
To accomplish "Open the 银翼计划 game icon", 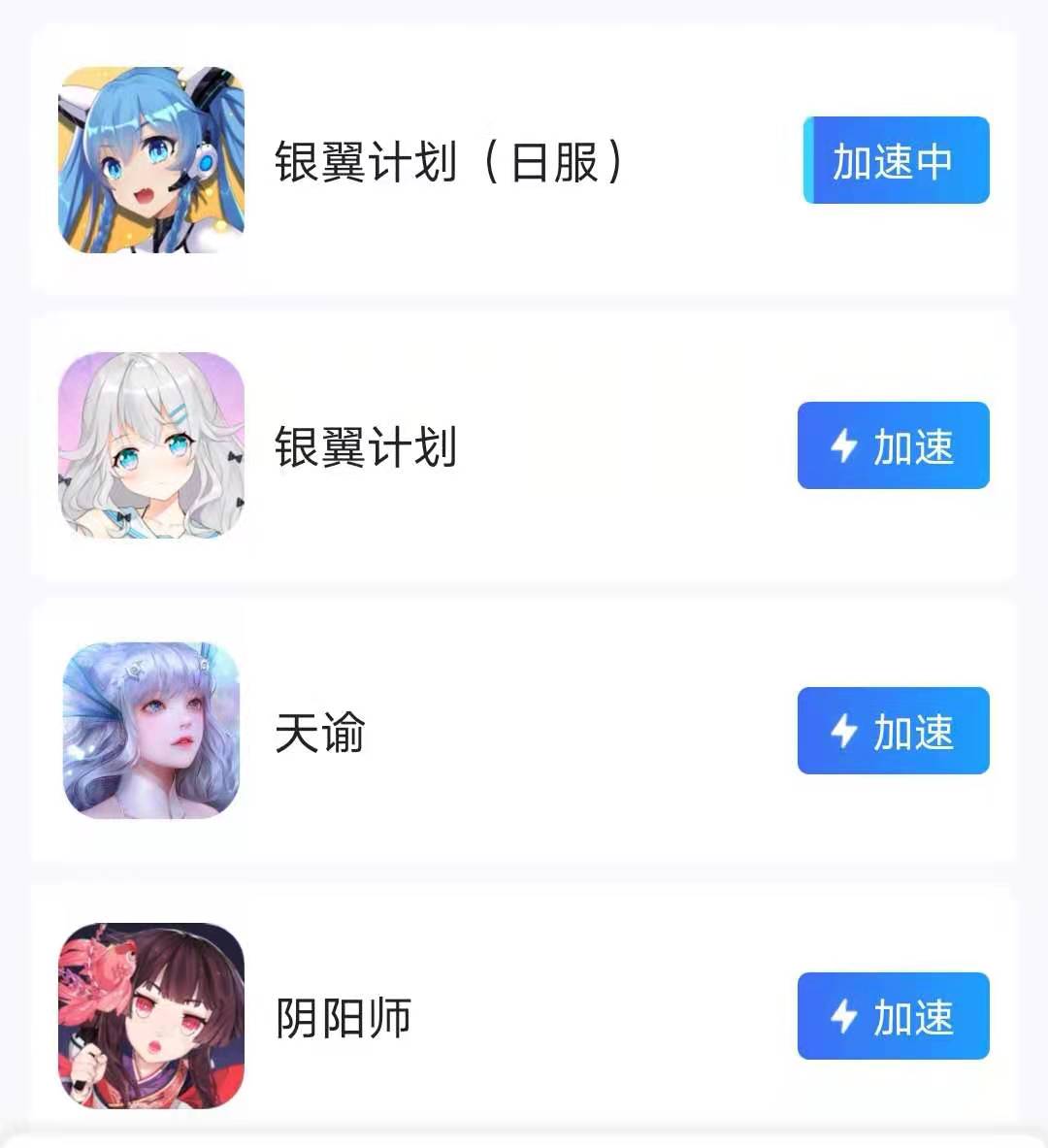I will [x=151, y=445].
